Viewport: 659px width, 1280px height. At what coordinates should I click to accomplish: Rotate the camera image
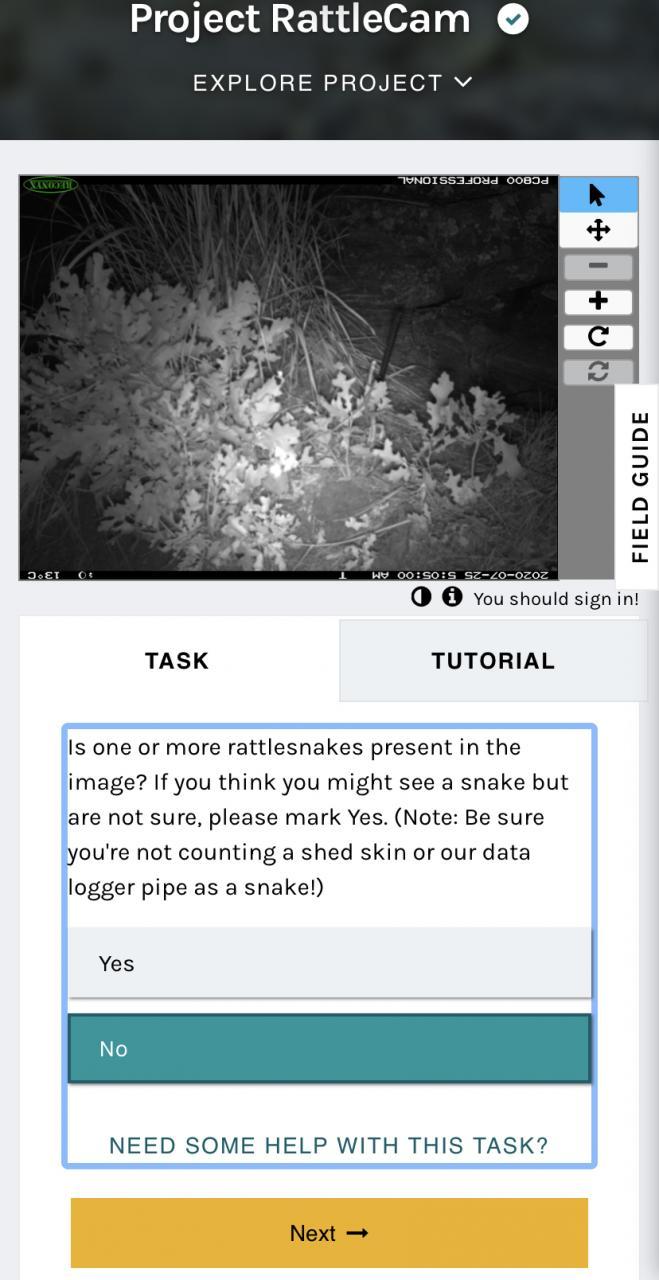[597, 337]
